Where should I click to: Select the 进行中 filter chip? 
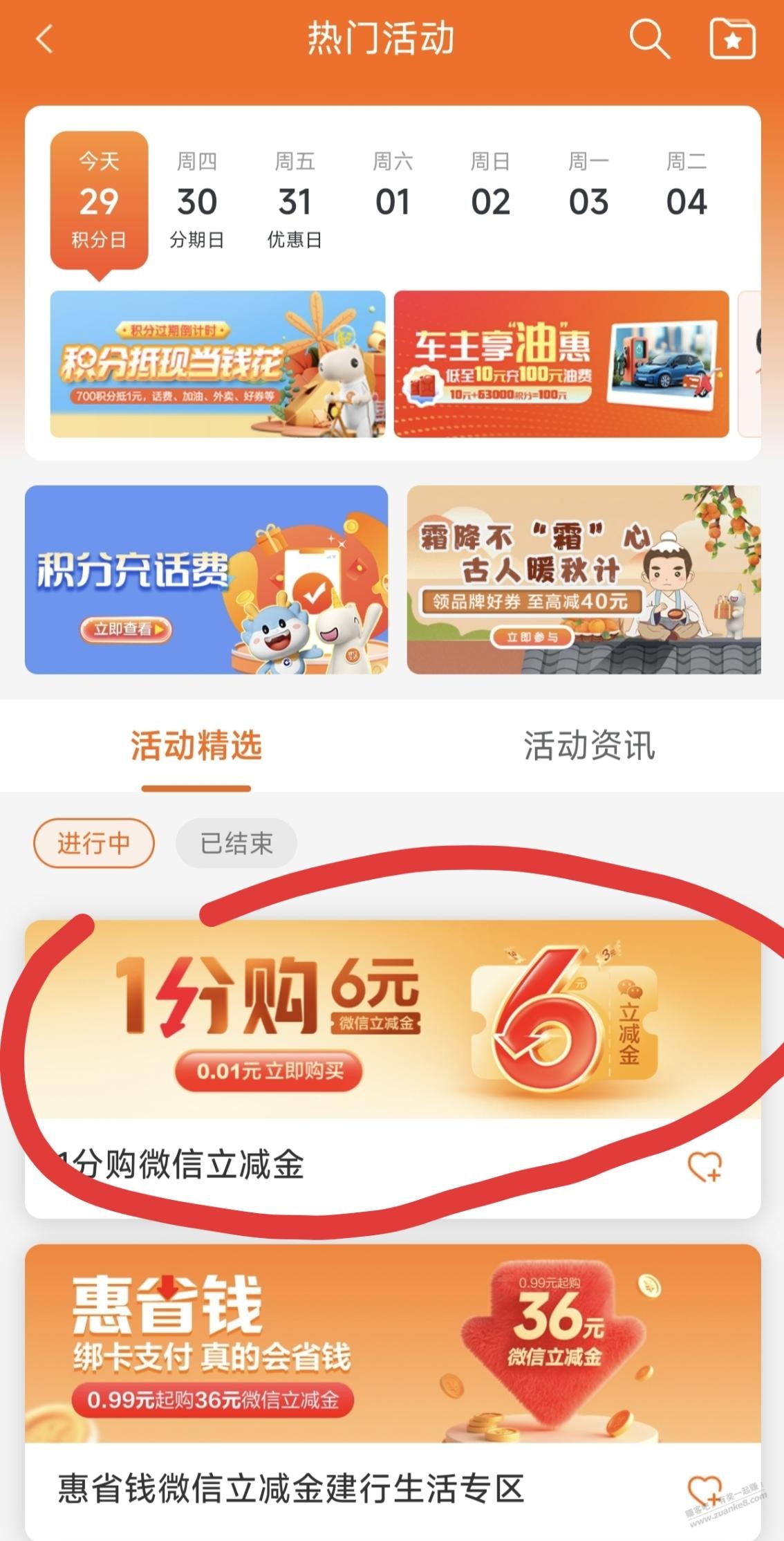[x=93, y=843]
